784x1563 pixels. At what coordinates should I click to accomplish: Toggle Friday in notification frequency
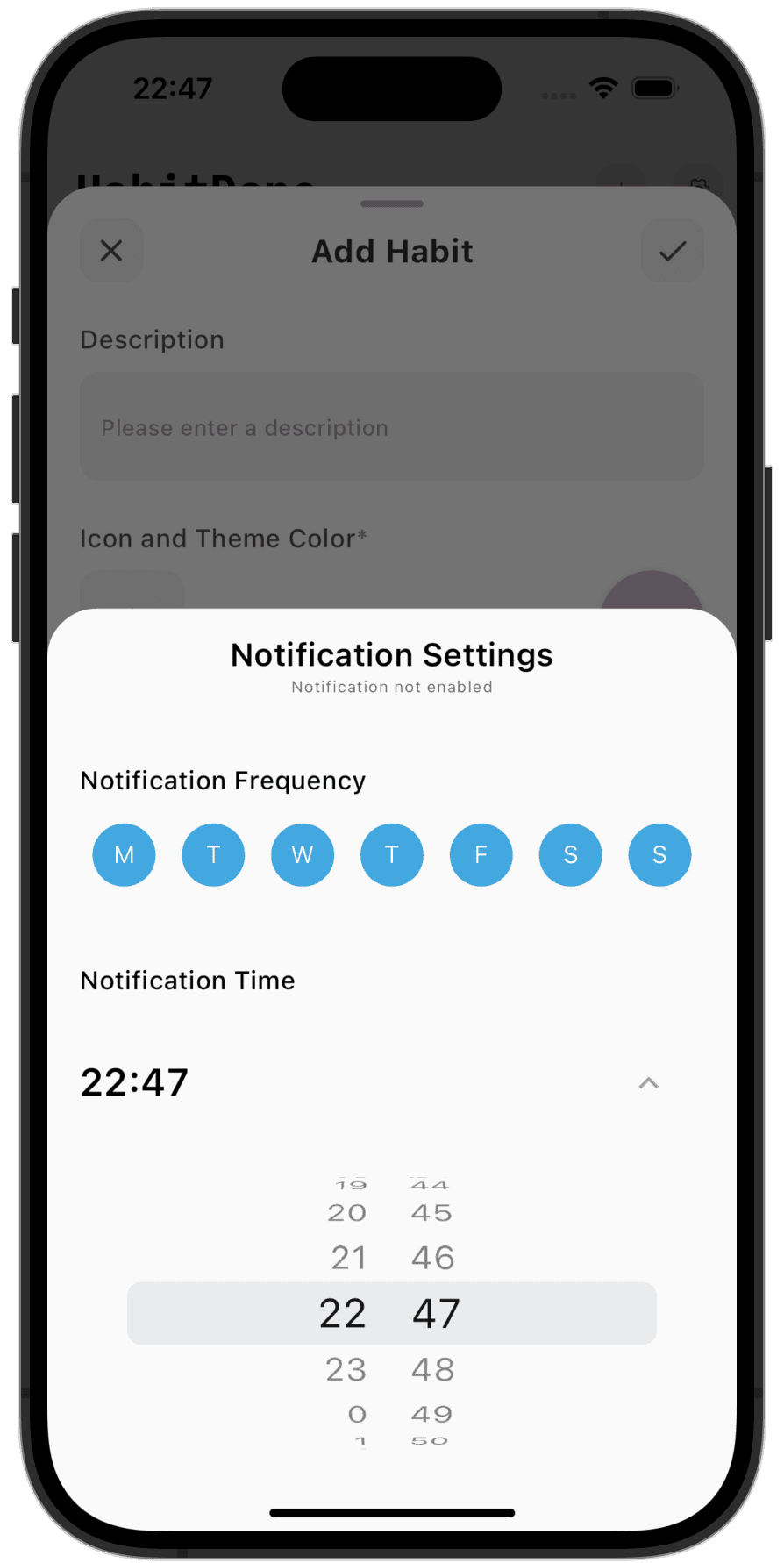(481, 854)
